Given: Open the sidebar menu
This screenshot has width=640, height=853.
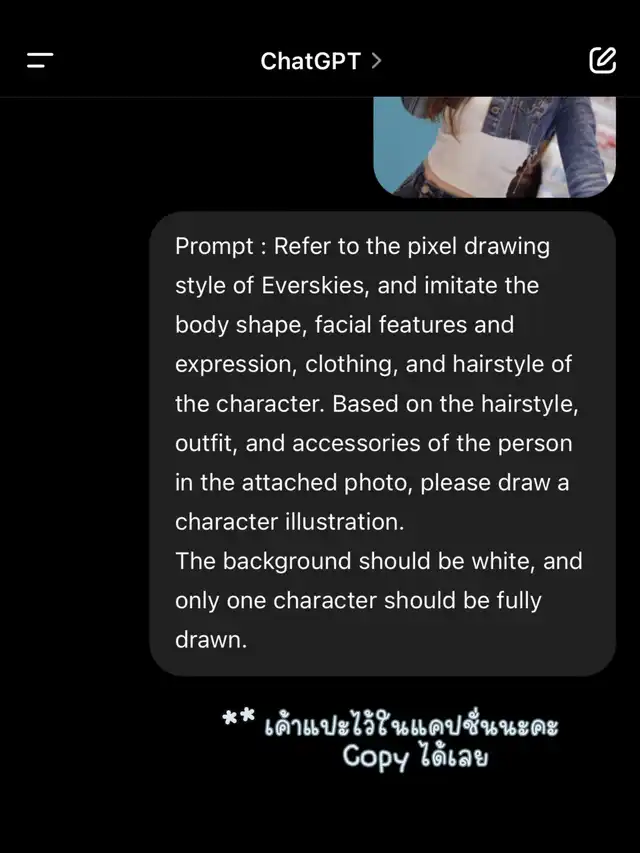Looking at the screenshot, I should (x=40, y=60).
